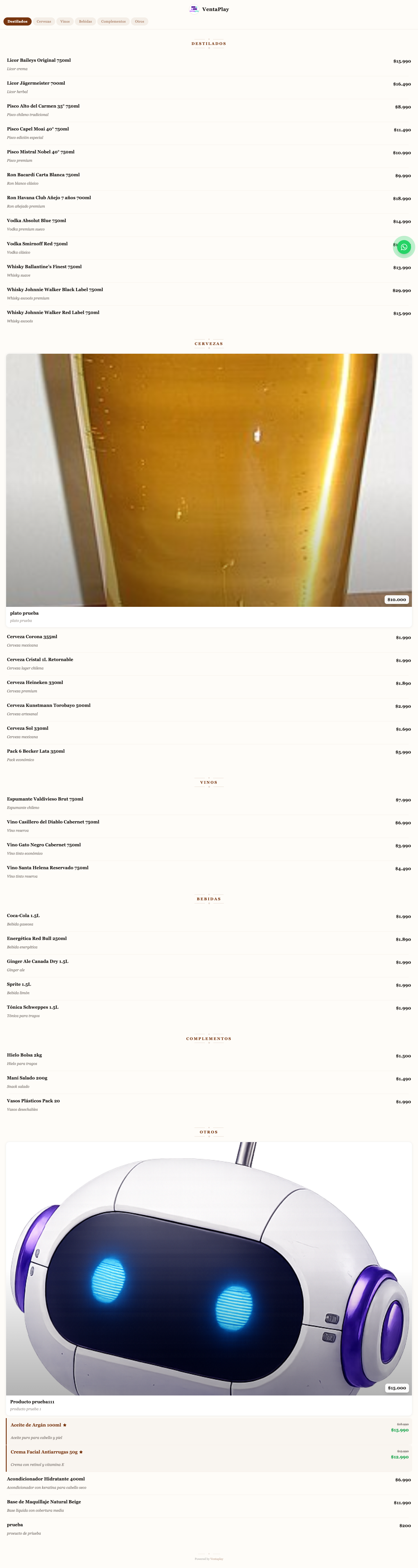Switch to the Cervezas category

pos(44,21)
